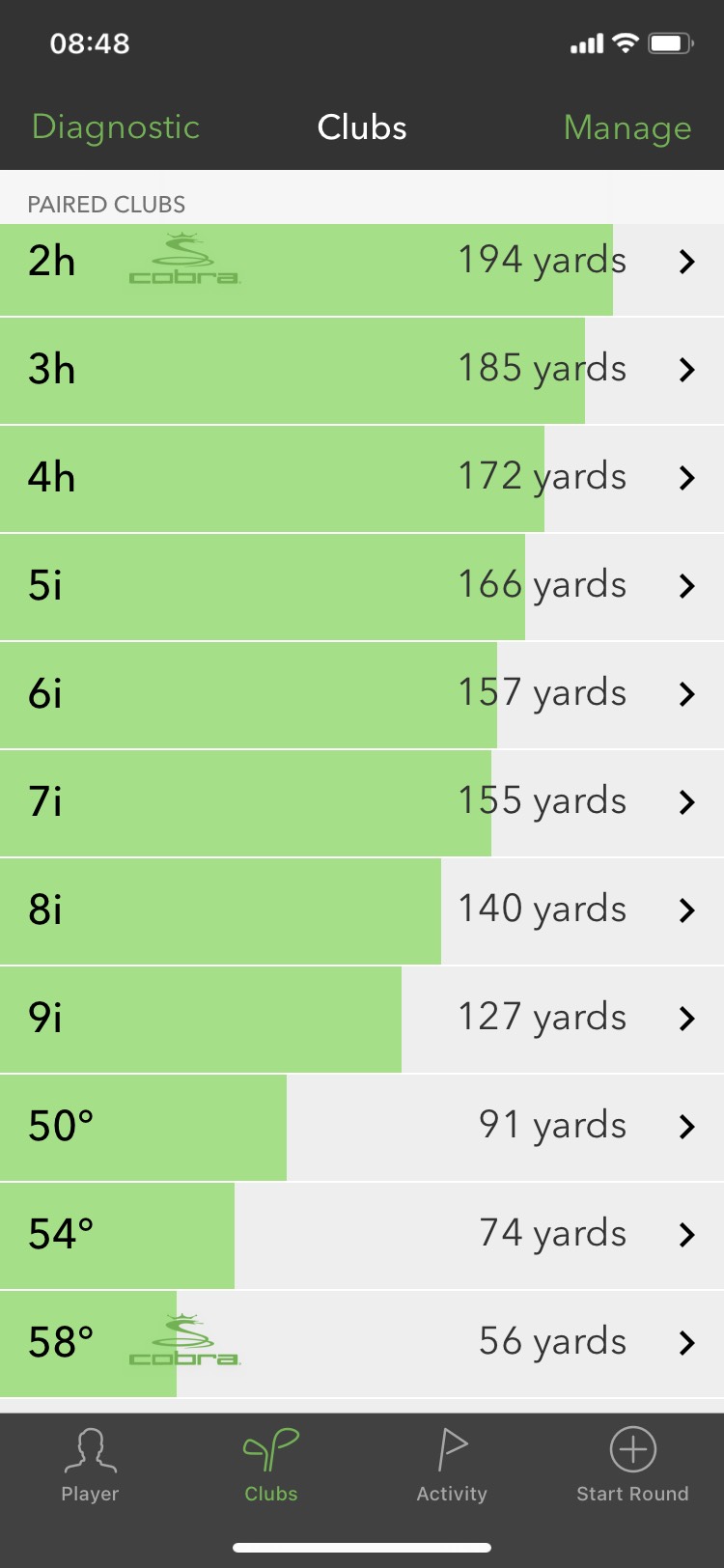Open the 2h club details
The height and width of the screenshot is (1568, 724).
click(362, 262)
